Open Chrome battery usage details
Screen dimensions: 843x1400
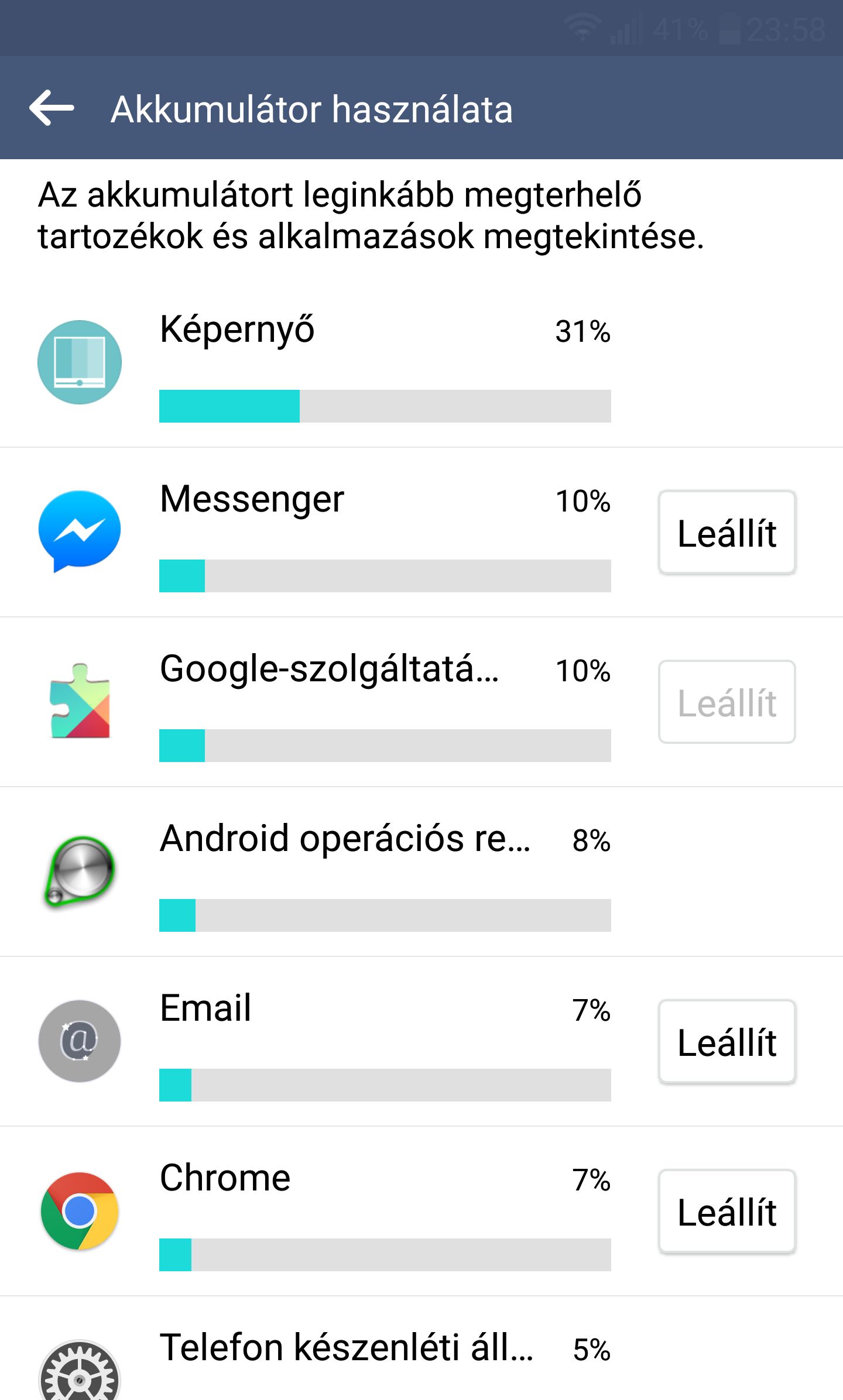[x=328, y=1212]
